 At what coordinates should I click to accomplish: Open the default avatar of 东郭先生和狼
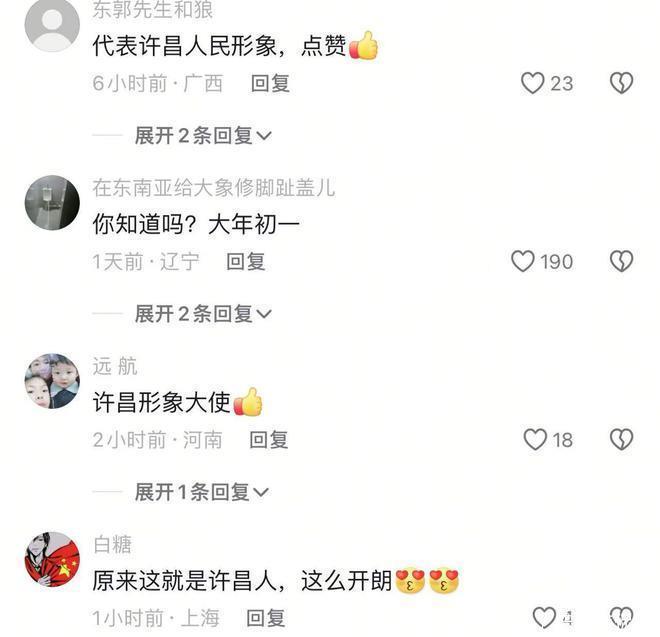(52, 24)
